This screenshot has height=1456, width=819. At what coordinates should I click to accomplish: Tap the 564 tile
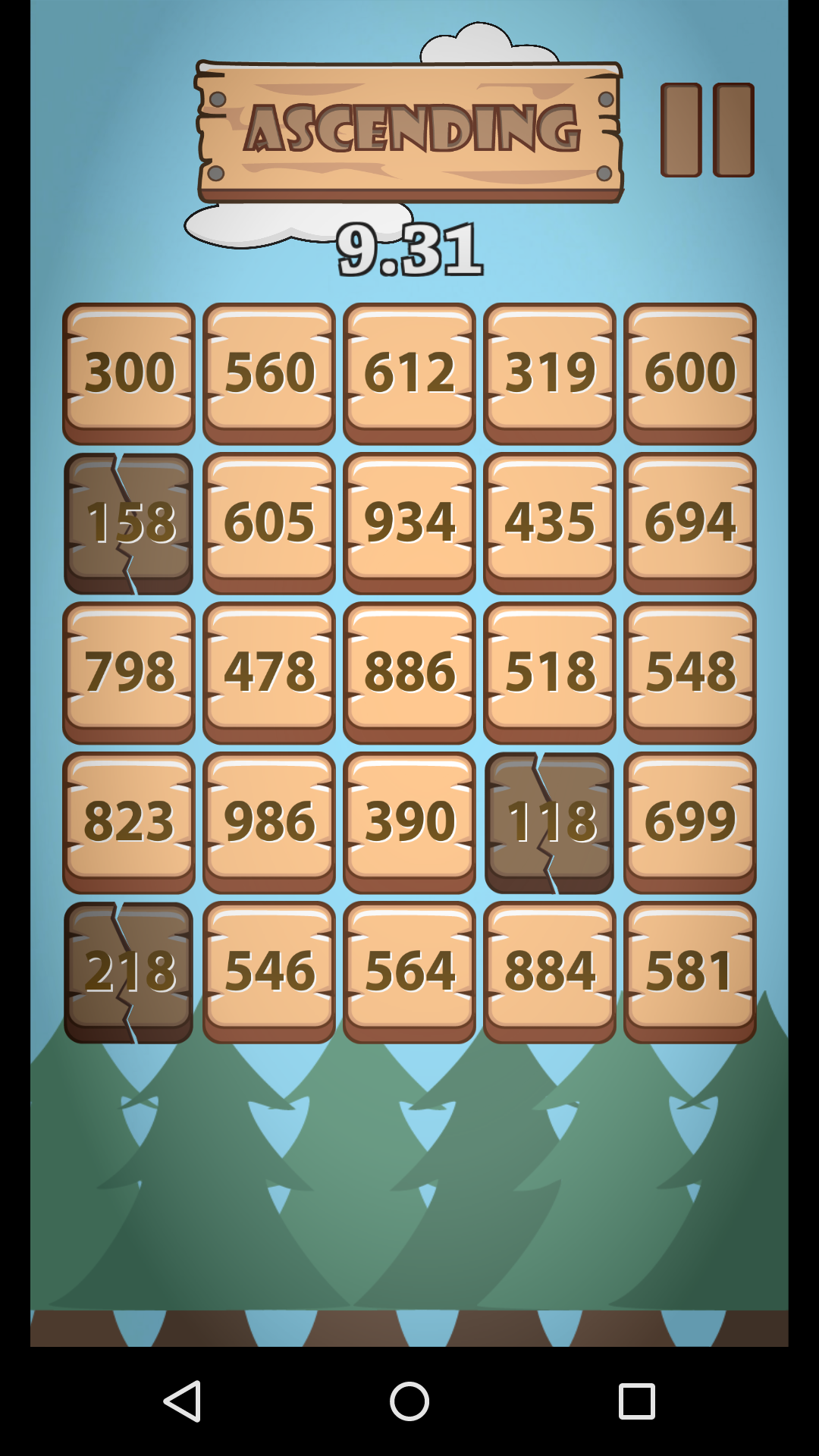pyautogui.click(x=409, y=971)
